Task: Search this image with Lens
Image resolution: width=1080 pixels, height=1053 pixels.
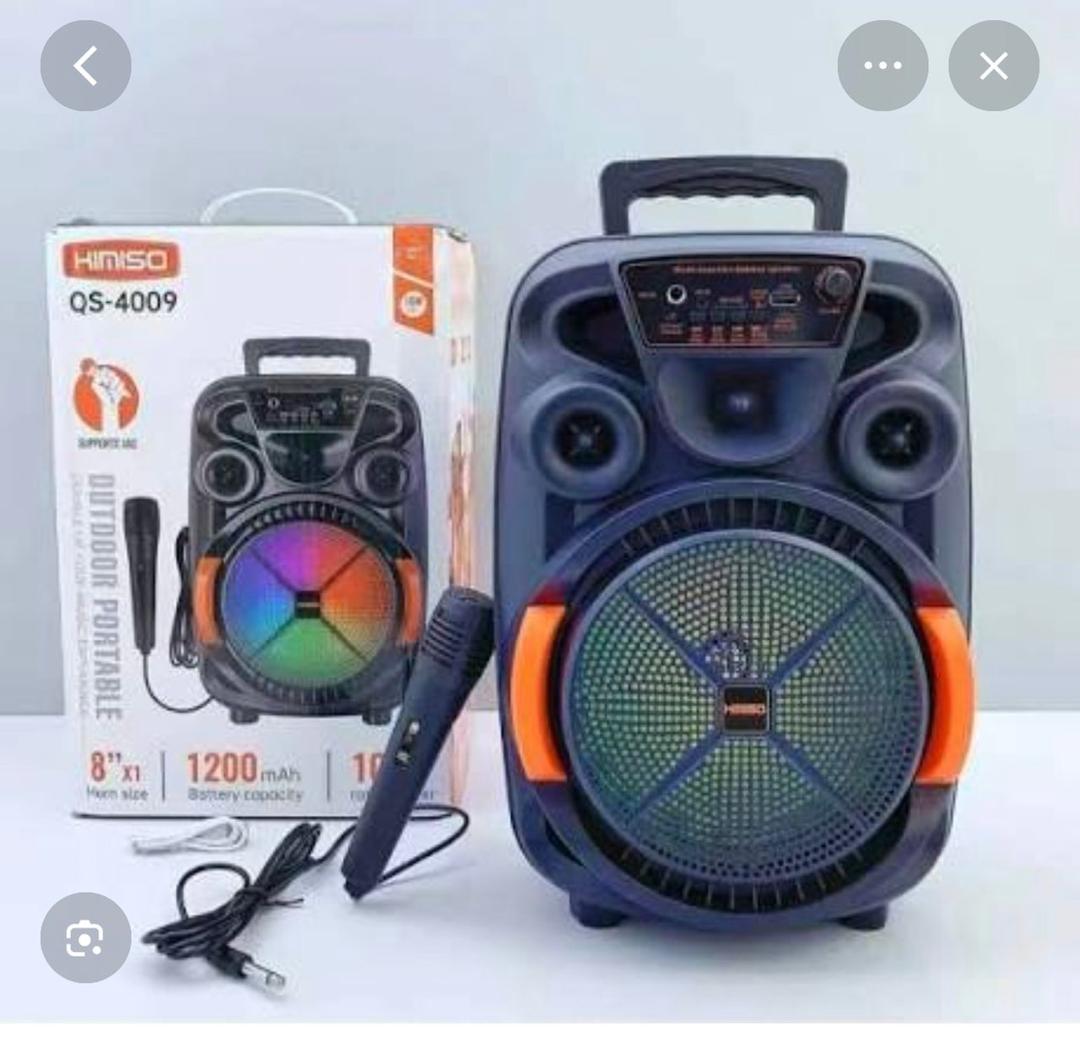Action: click(85, 937)
